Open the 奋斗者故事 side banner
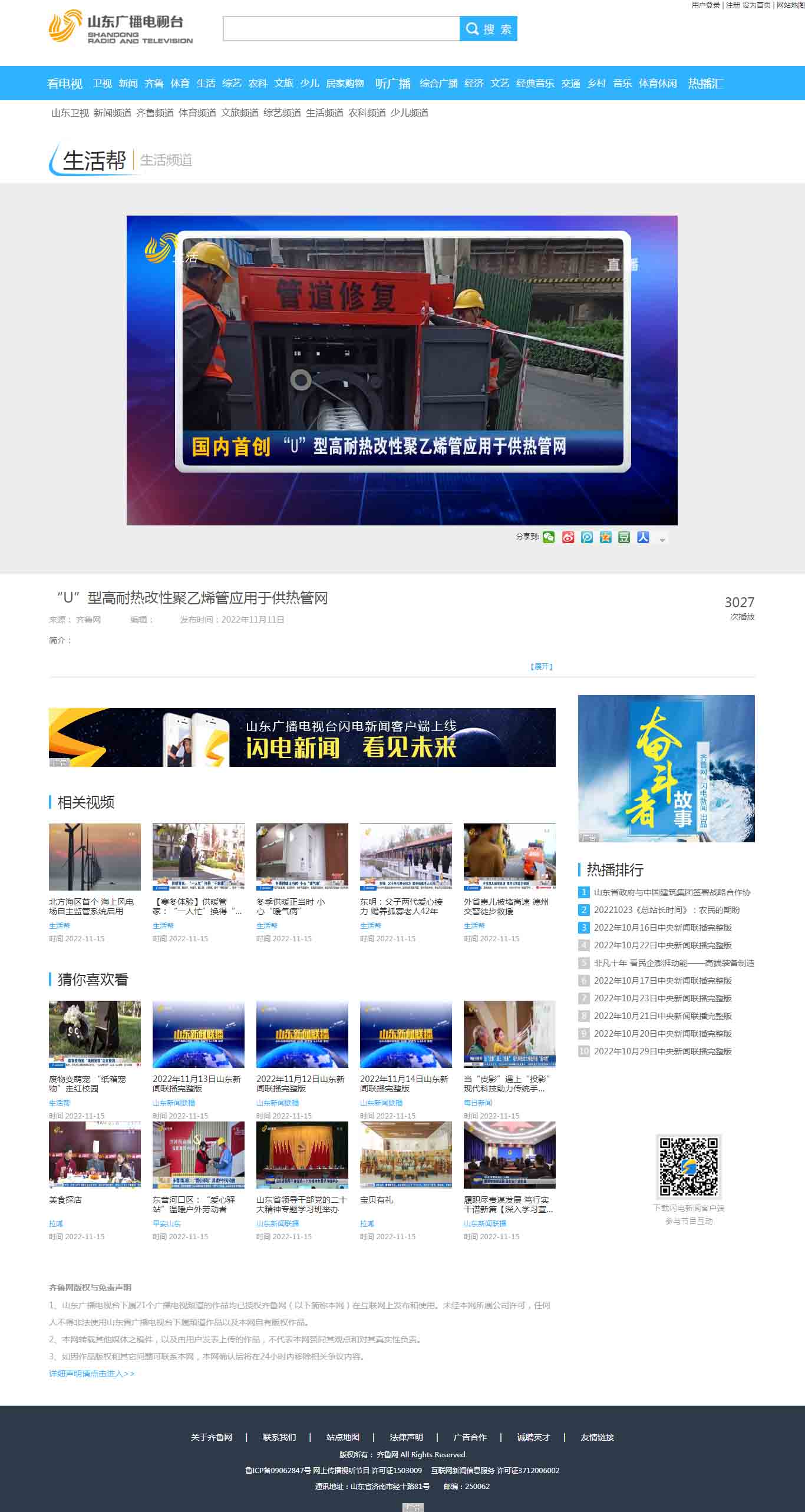805x1512 pixels. [x=666, y=768]
